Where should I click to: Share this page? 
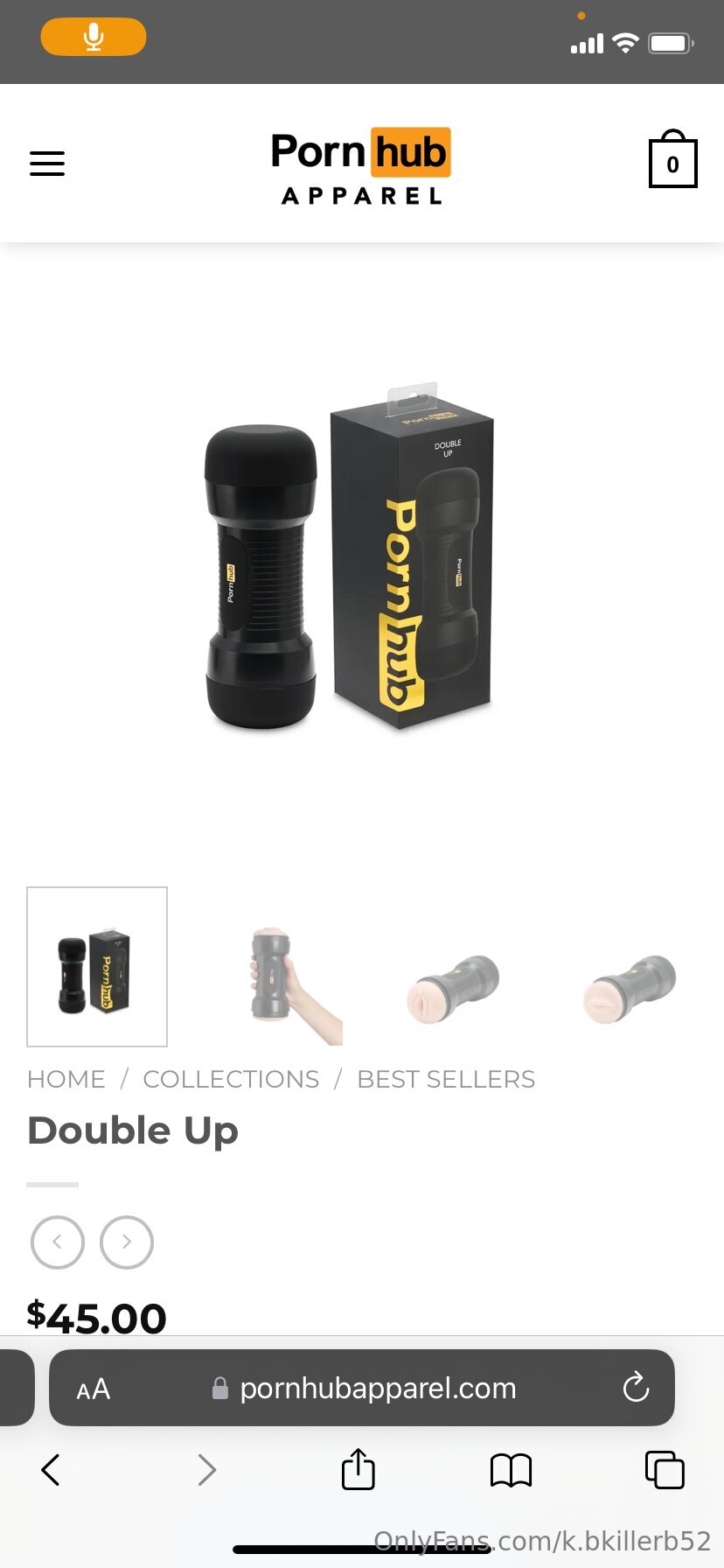(x=359, y=1468)
